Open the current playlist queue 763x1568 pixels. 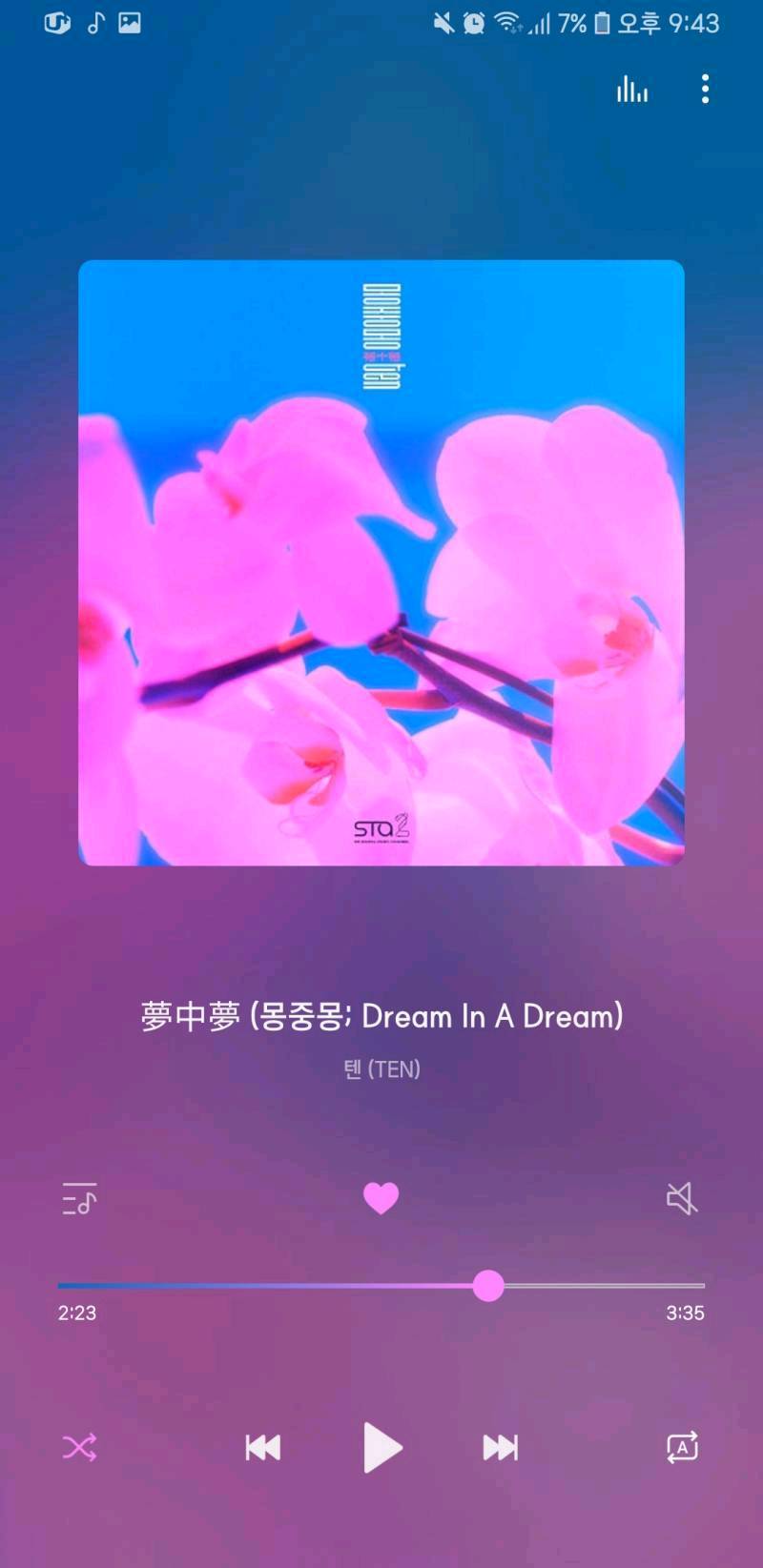pyautogui.click(x=79, y=1198)
